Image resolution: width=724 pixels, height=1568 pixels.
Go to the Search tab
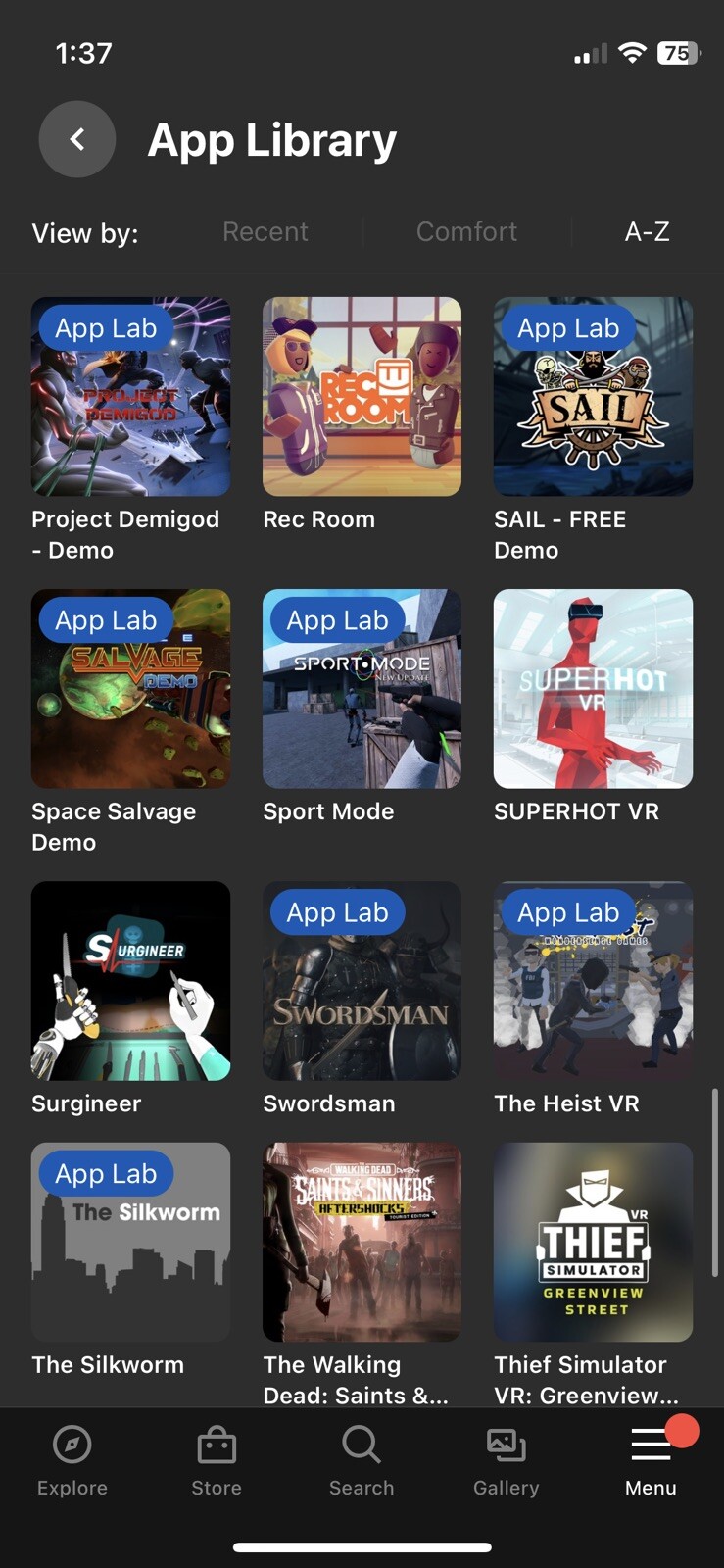click(362, 1460)
